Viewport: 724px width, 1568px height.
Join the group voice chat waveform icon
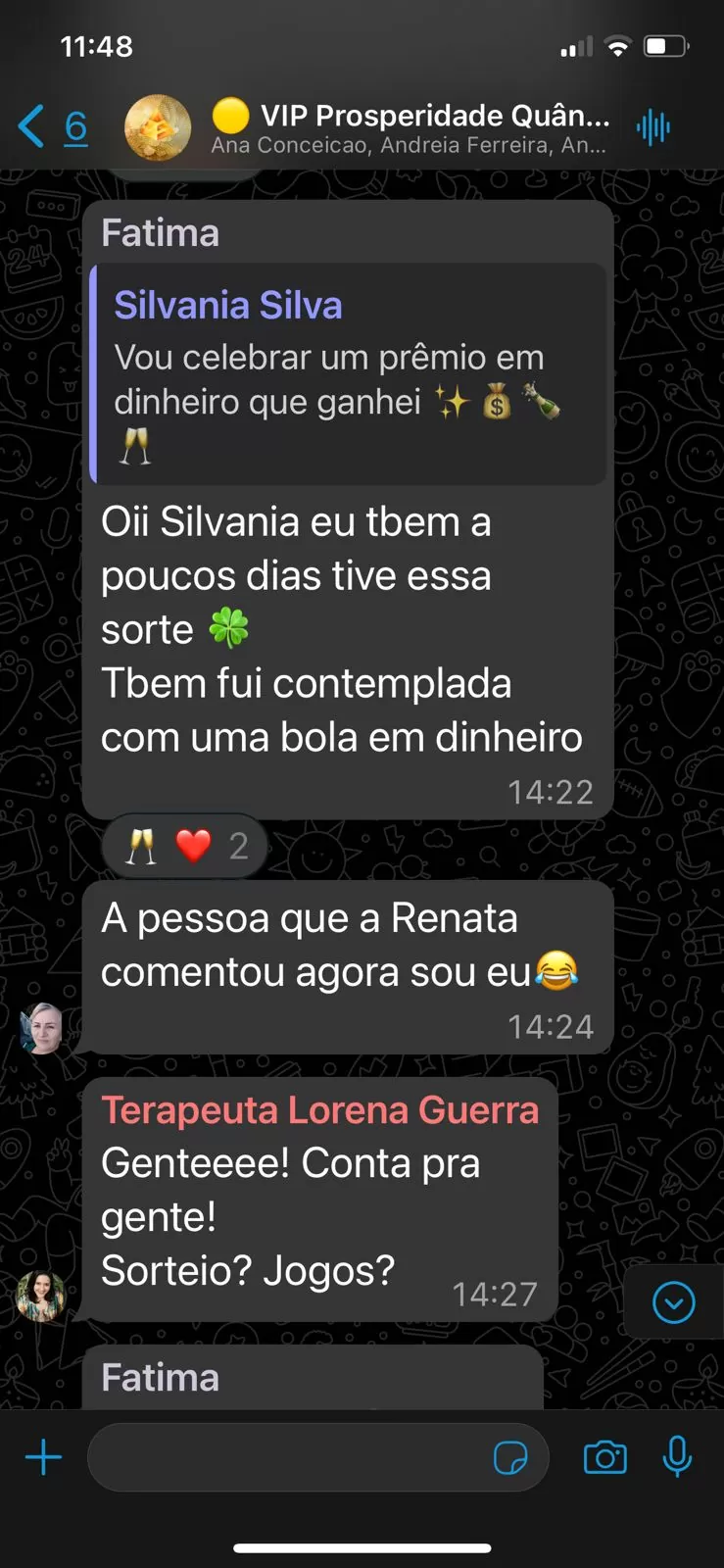point(652,127)
